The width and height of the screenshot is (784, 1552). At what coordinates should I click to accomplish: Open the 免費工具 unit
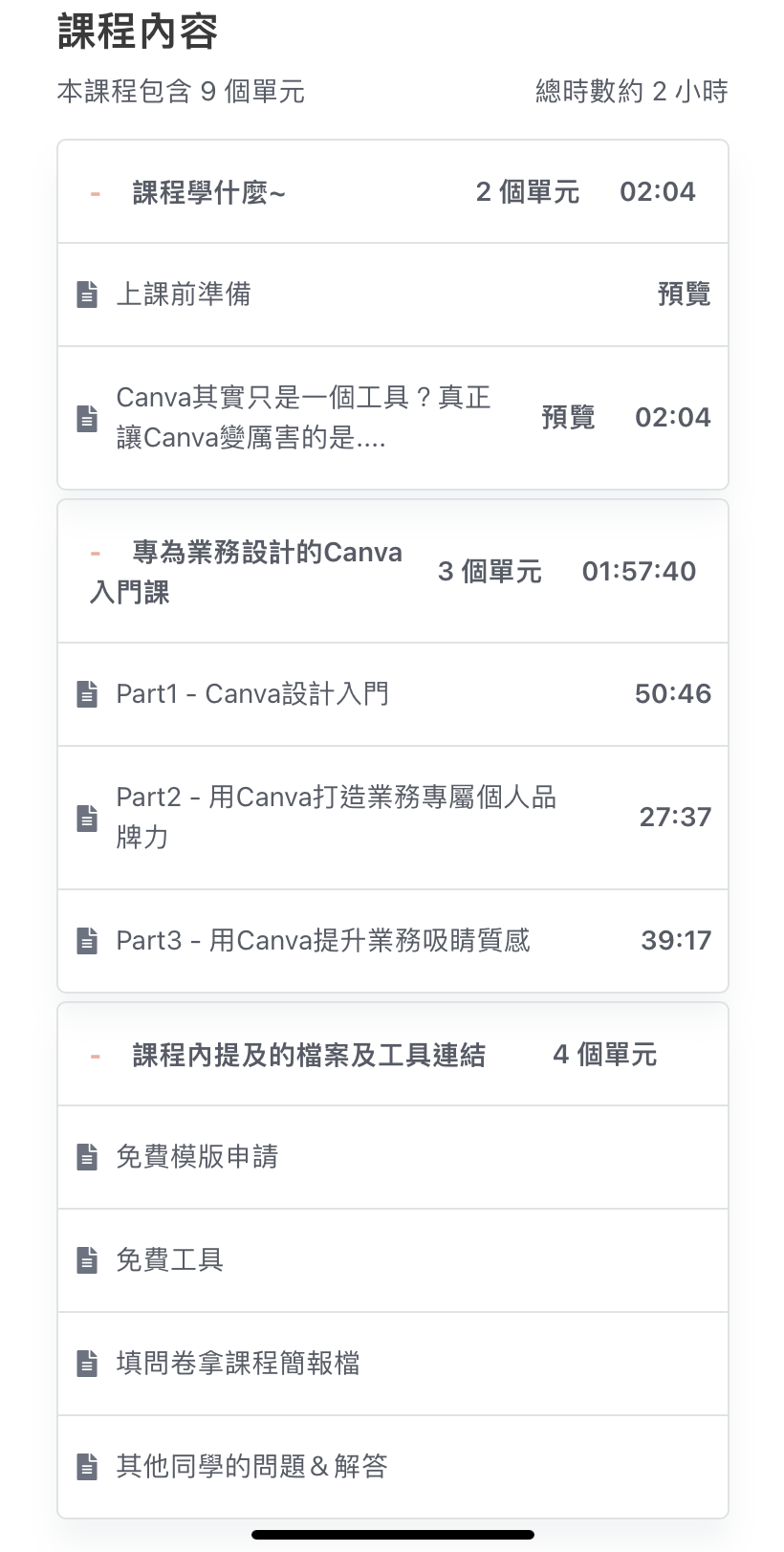pos(169,1260)
